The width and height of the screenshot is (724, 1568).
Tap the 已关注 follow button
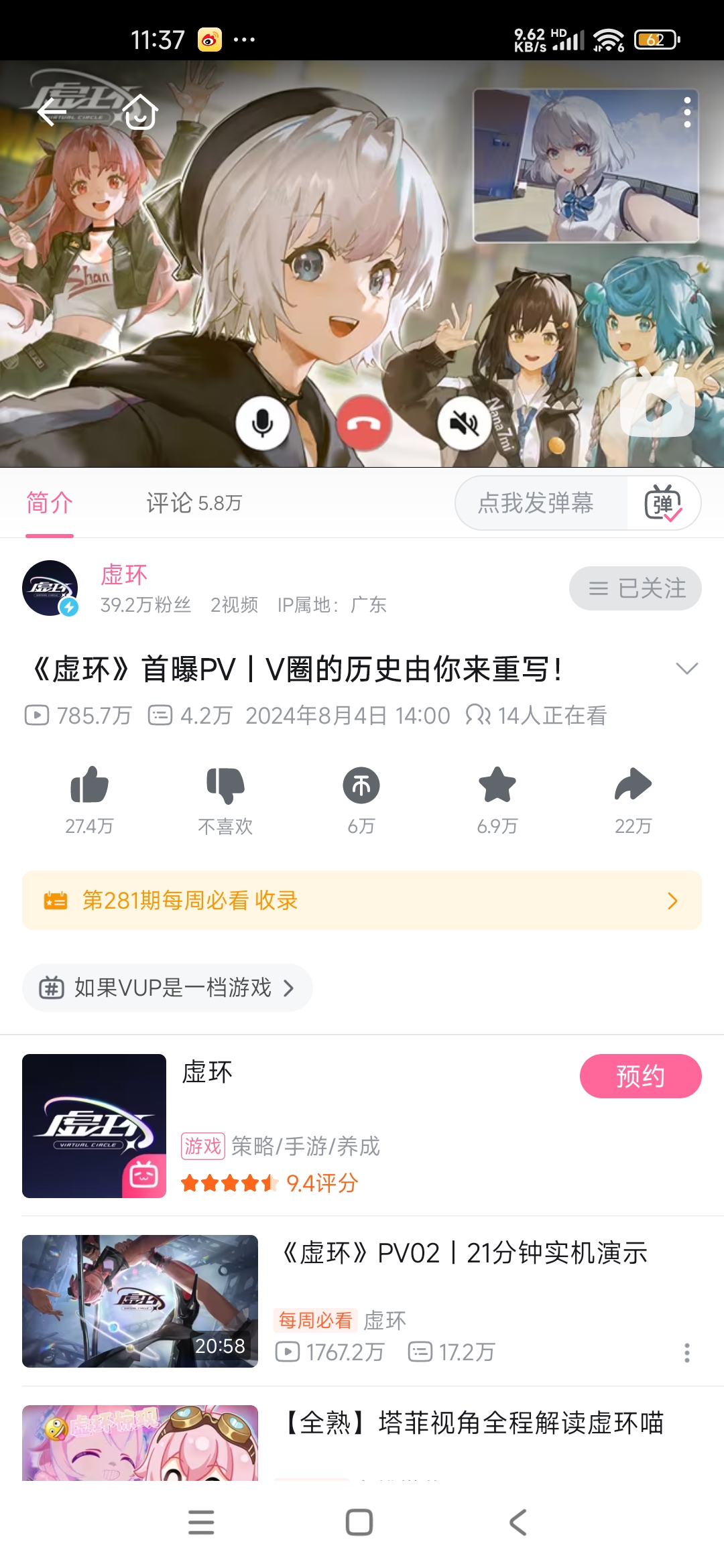pos(636,588)
